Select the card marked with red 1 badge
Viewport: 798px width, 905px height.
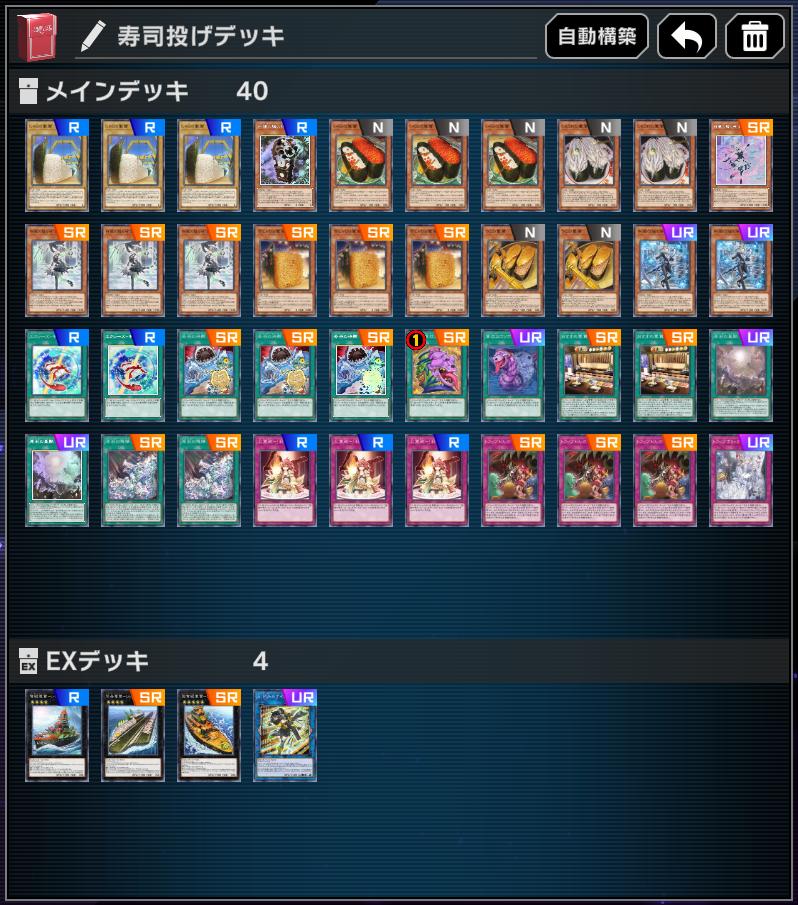pyautogui.click(x=436, y=375)
